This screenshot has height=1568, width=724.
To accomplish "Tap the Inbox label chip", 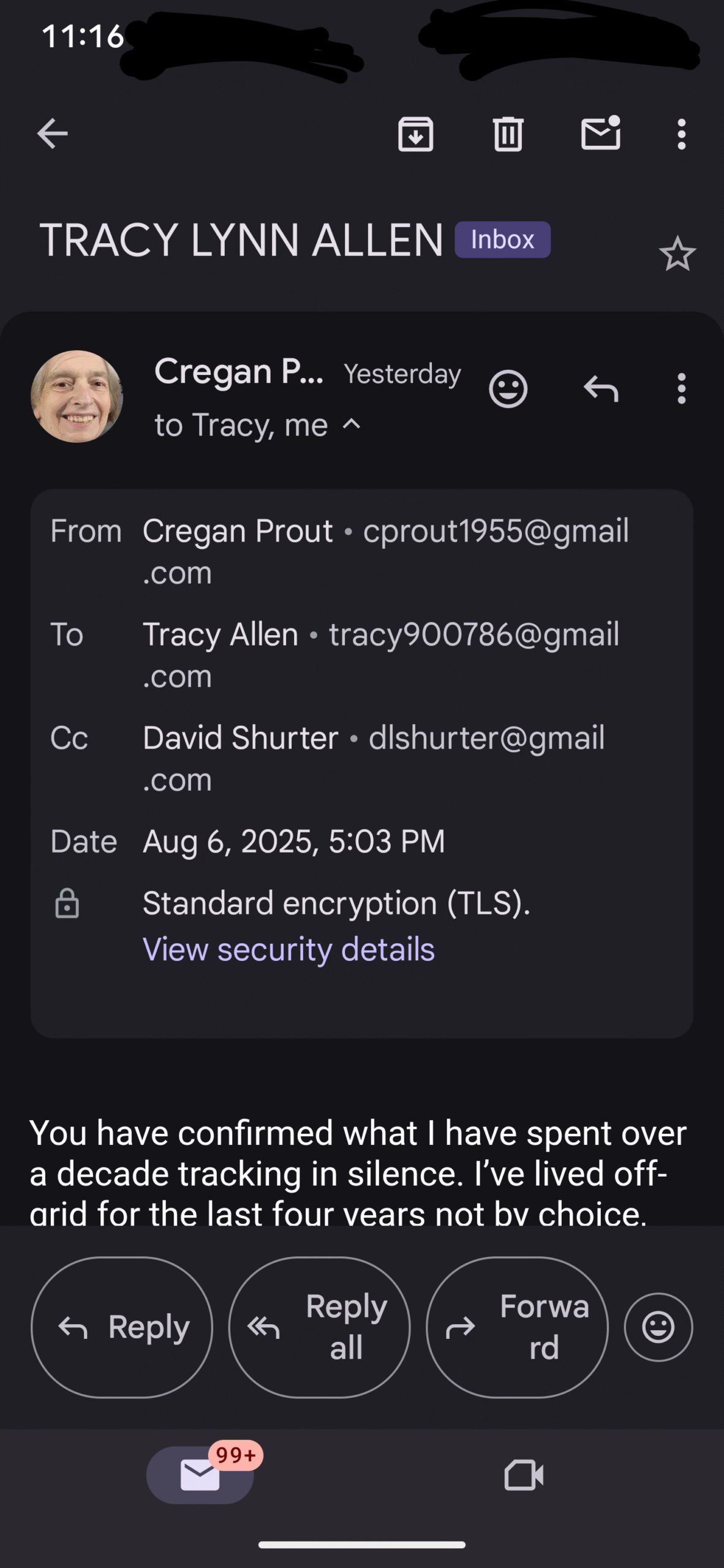I will (x=502, y=239).
